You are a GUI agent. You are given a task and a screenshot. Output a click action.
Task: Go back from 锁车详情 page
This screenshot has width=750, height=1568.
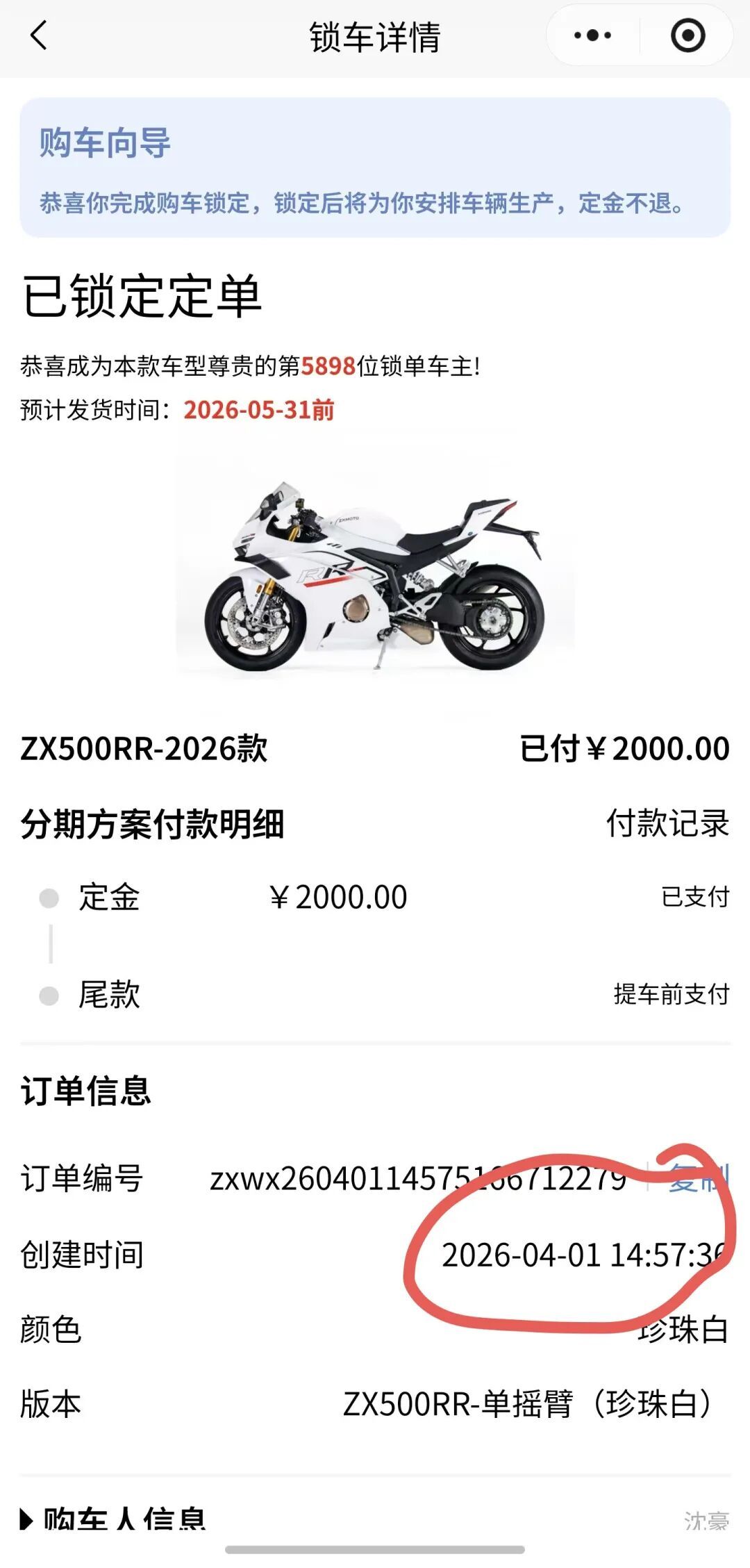[x=39, y=36]
